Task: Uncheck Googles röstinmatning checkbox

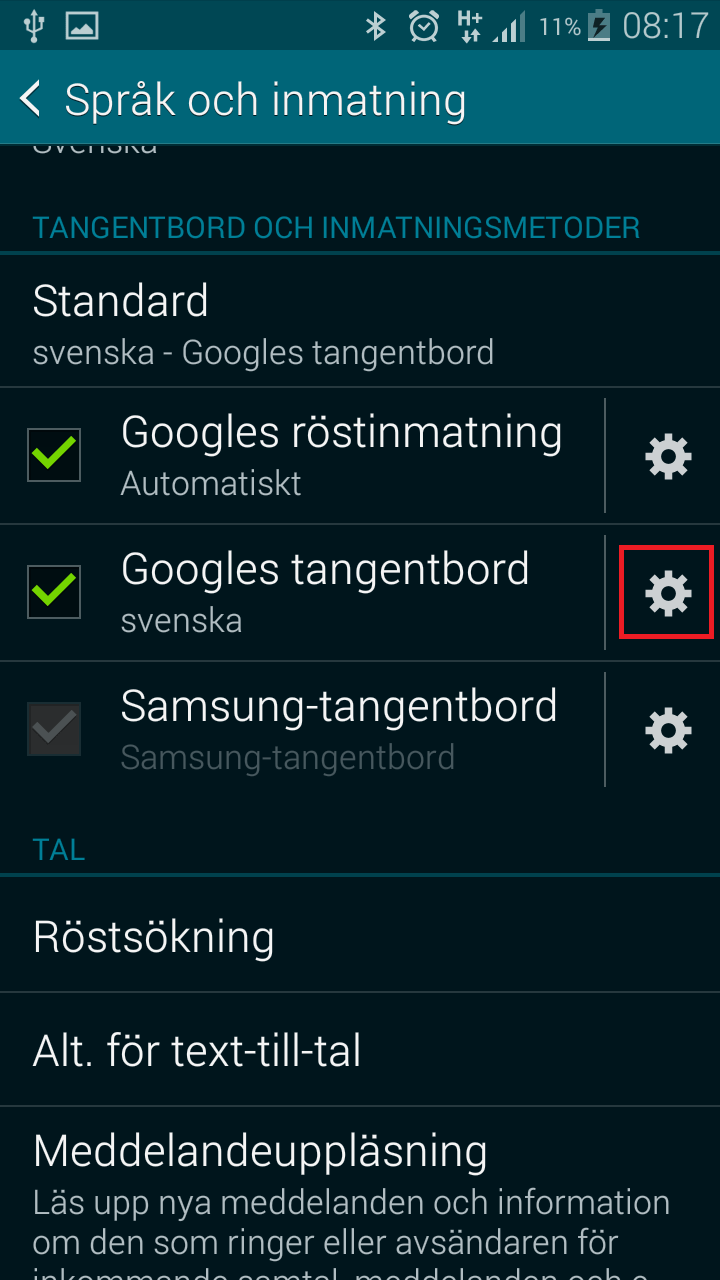Action: coord(54,455)
